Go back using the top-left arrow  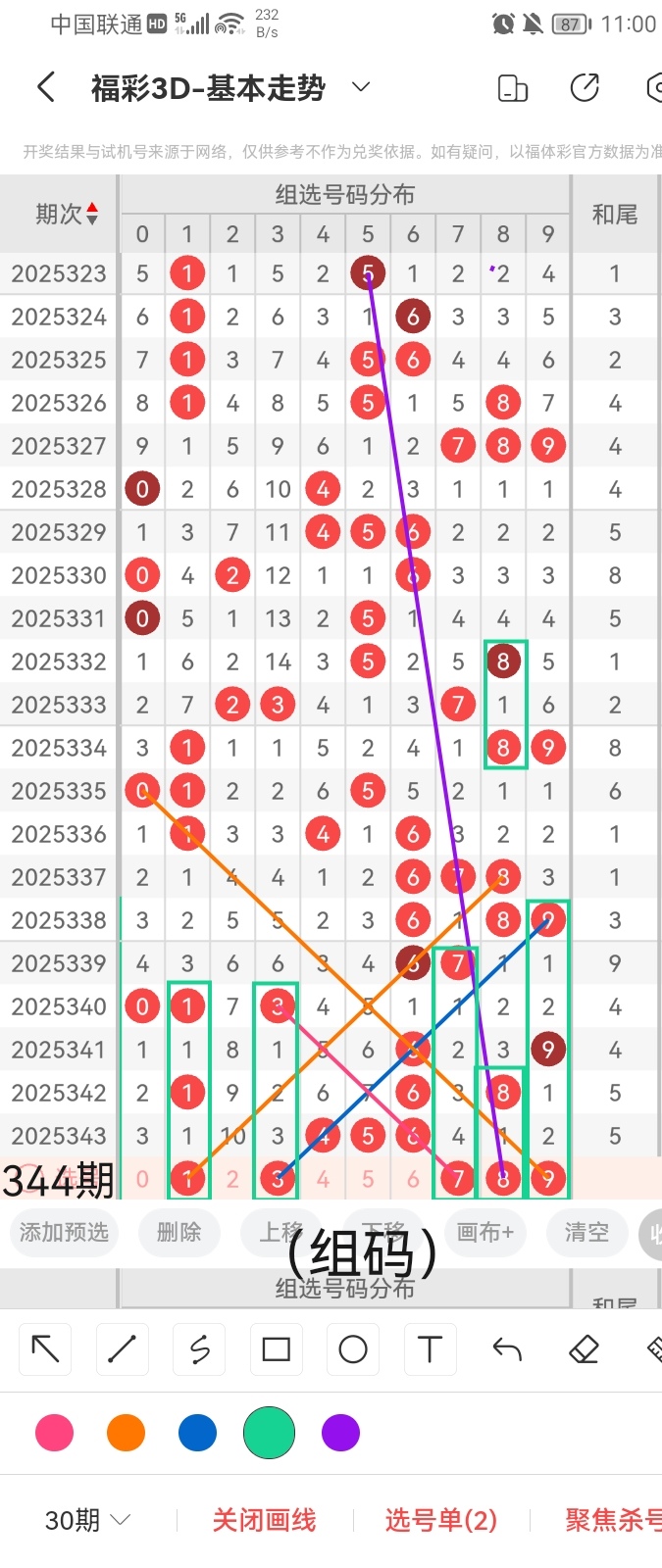[x=45, y=87]
